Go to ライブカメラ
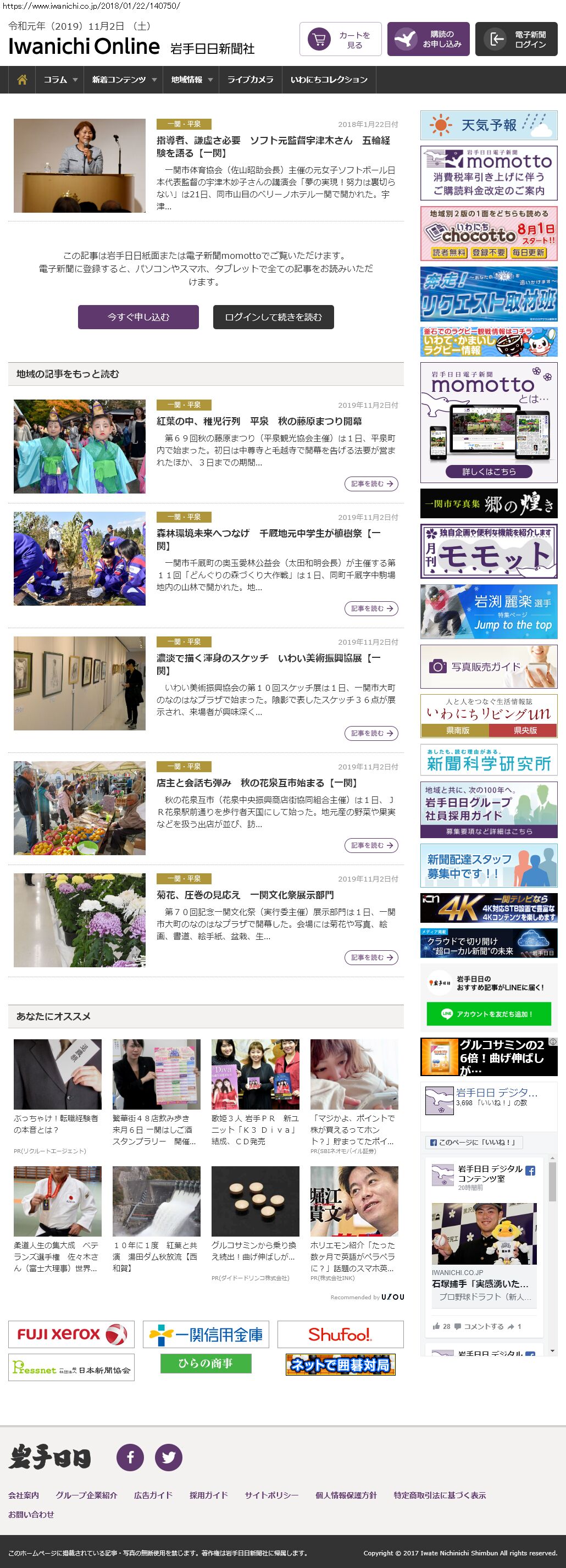The height and width of the screenshot is (1568, 566). click(x=250, y=80)
